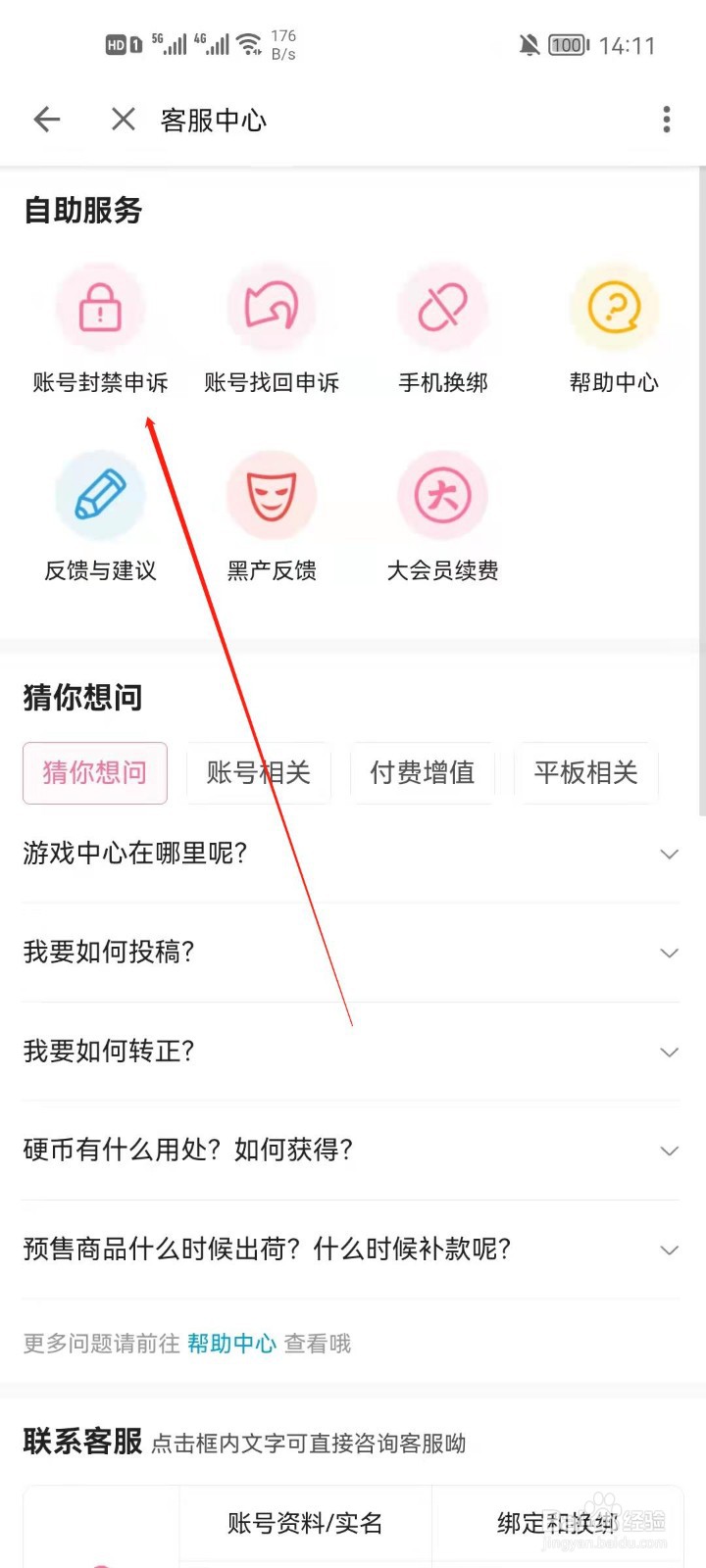Select the 账号找回申诉 recovery icon

click(272, 308)
